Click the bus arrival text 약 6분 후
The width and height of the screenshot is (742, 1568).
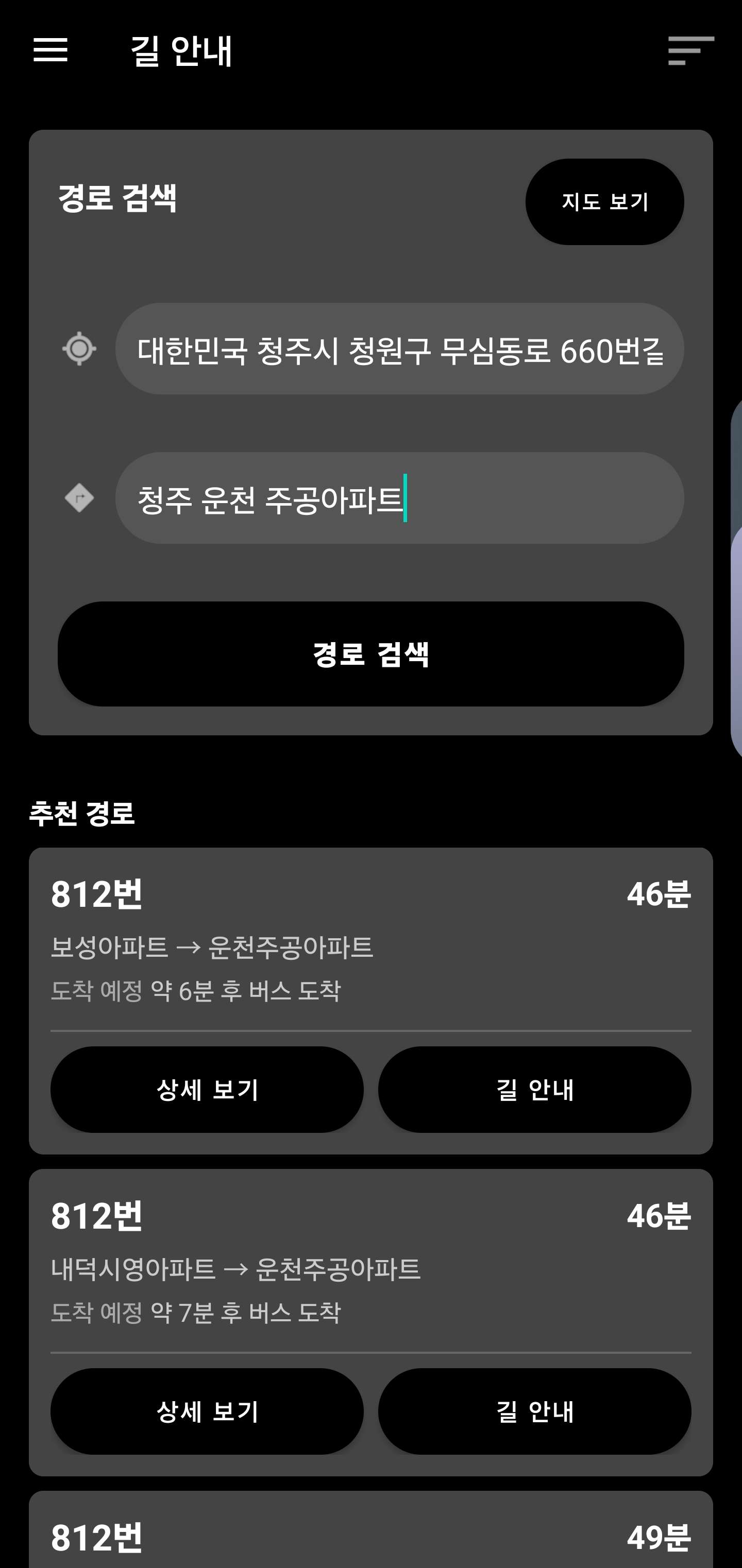(x=196, y=989)
